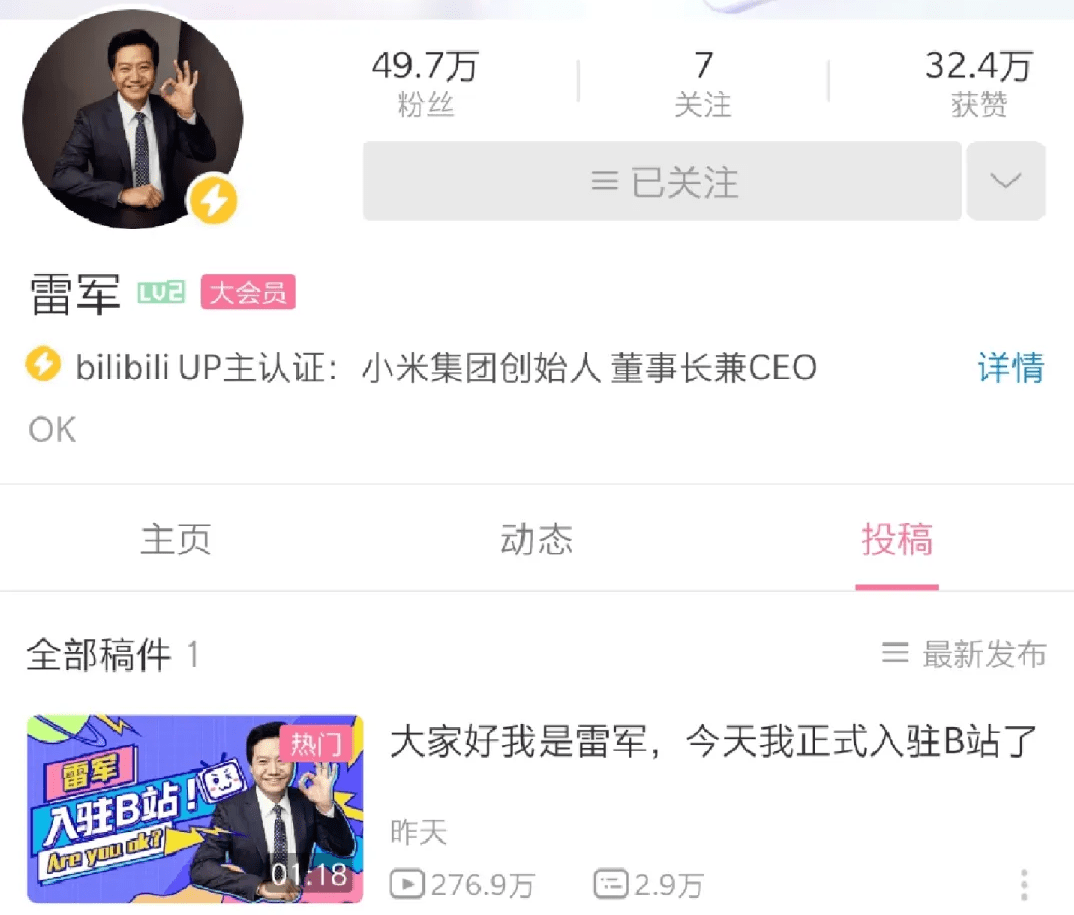Viewport: 1074px width, 915px height.
Task: View the 7 关注 following list
Action: (x=703, y=84)
